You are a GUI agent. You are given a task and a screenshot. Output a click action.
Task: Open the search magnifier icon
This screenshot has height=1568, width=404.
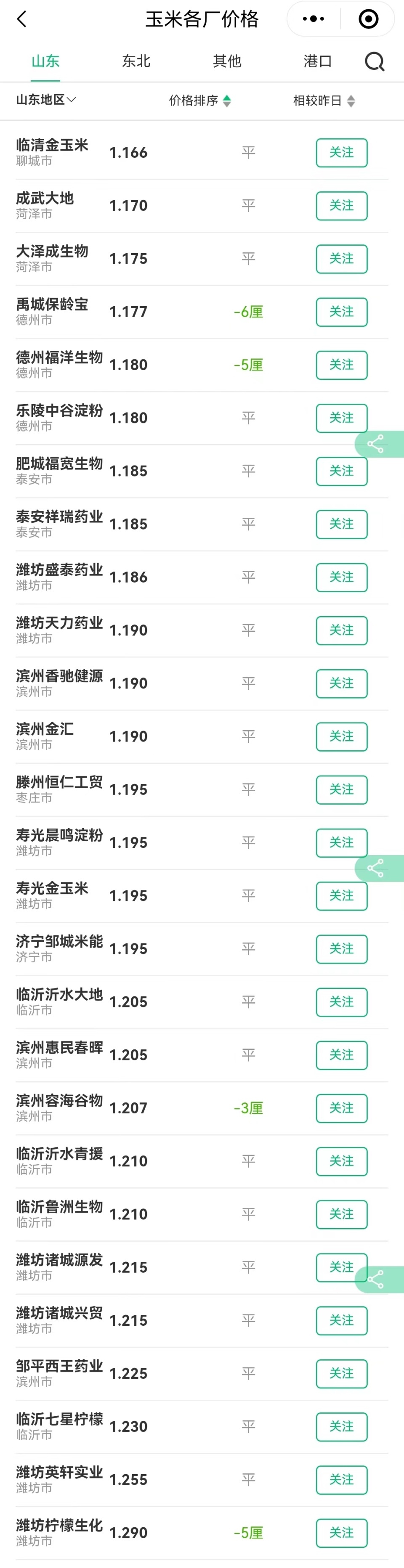tap(374, 61)
